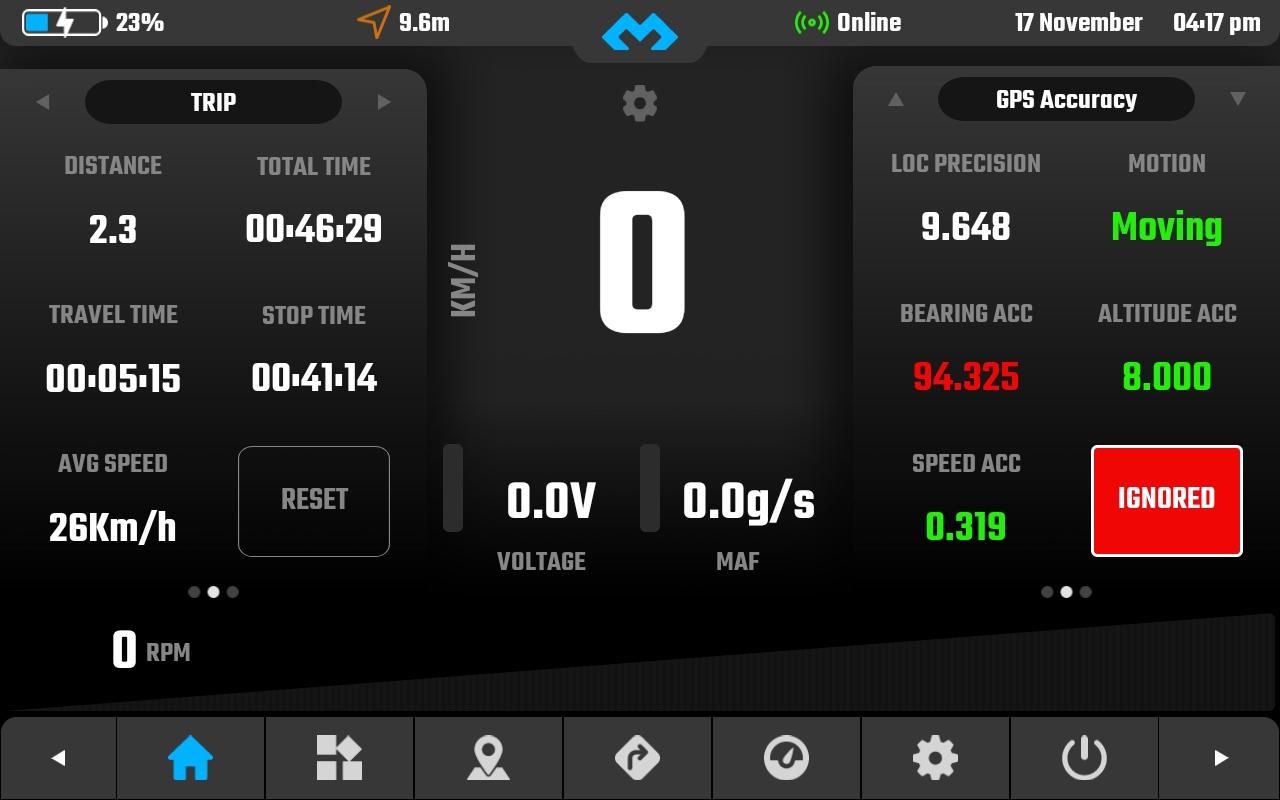This screenshot has width=1280, height=800.
Task: Tap up arrow beside GPS Accuracy
Action: click(x=896, y=99)
